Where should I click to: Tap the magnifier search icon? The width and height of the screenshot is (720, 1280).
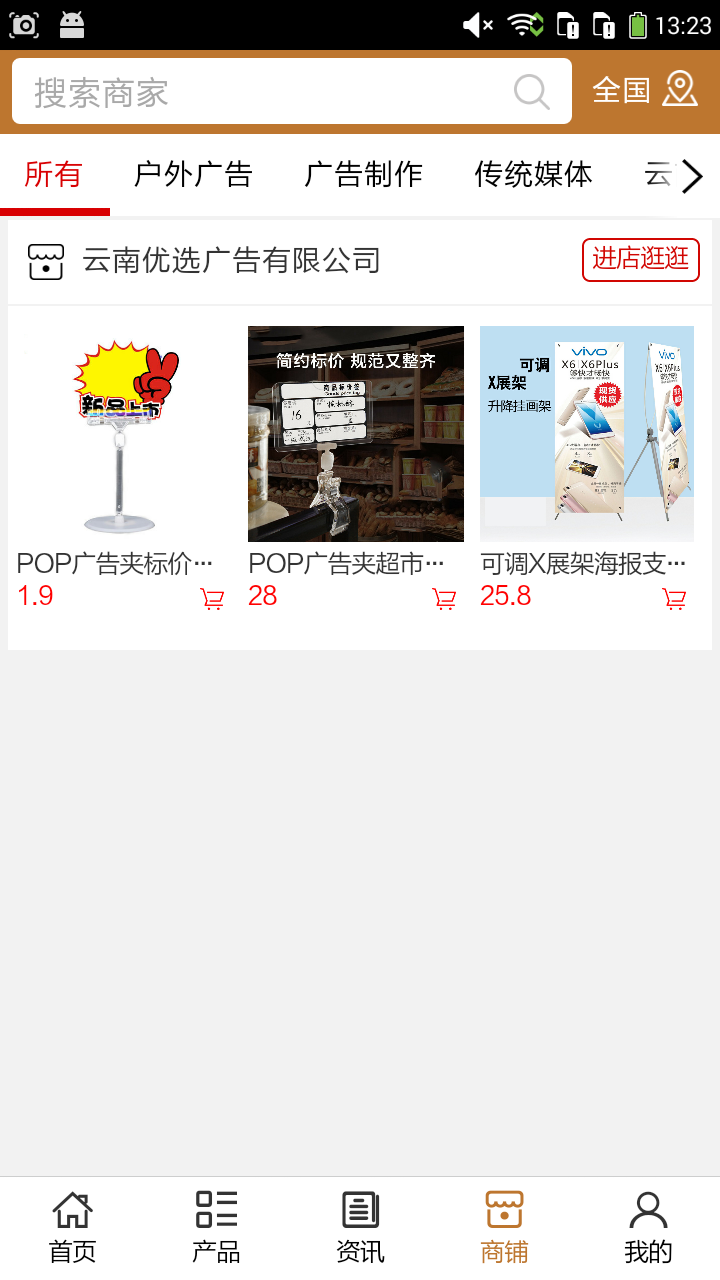(532, 92)
